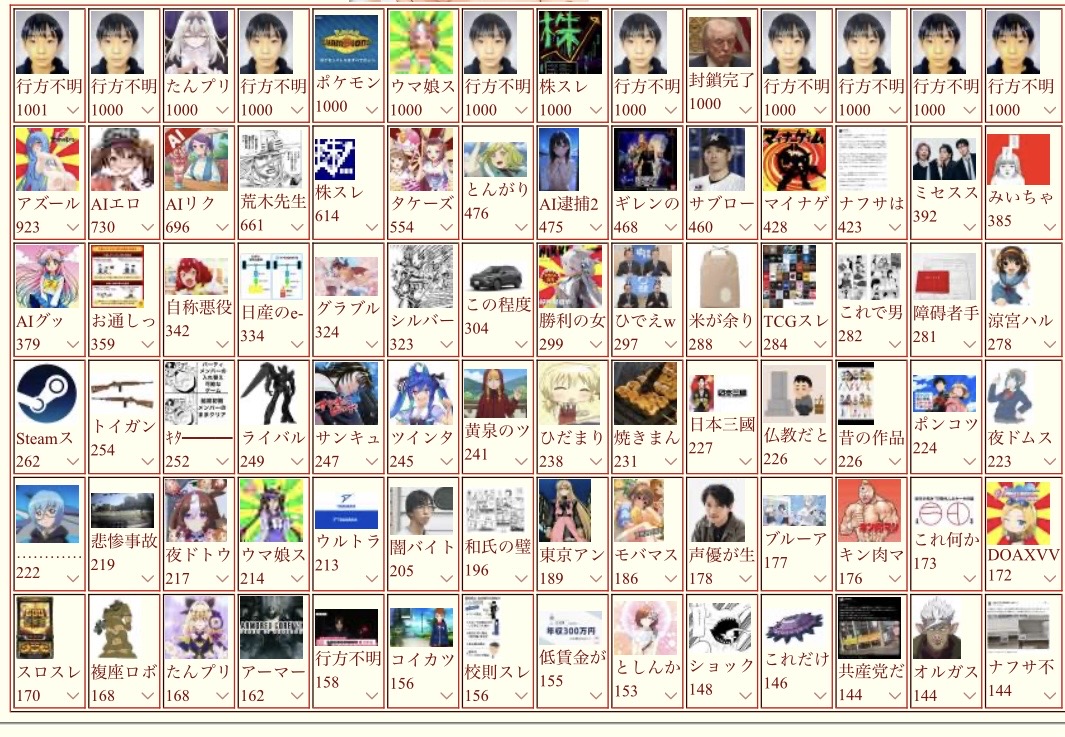The image size is (1065, 737).
Task: Expand the chevron on ミセスス thread
Action: click(969, 227)
